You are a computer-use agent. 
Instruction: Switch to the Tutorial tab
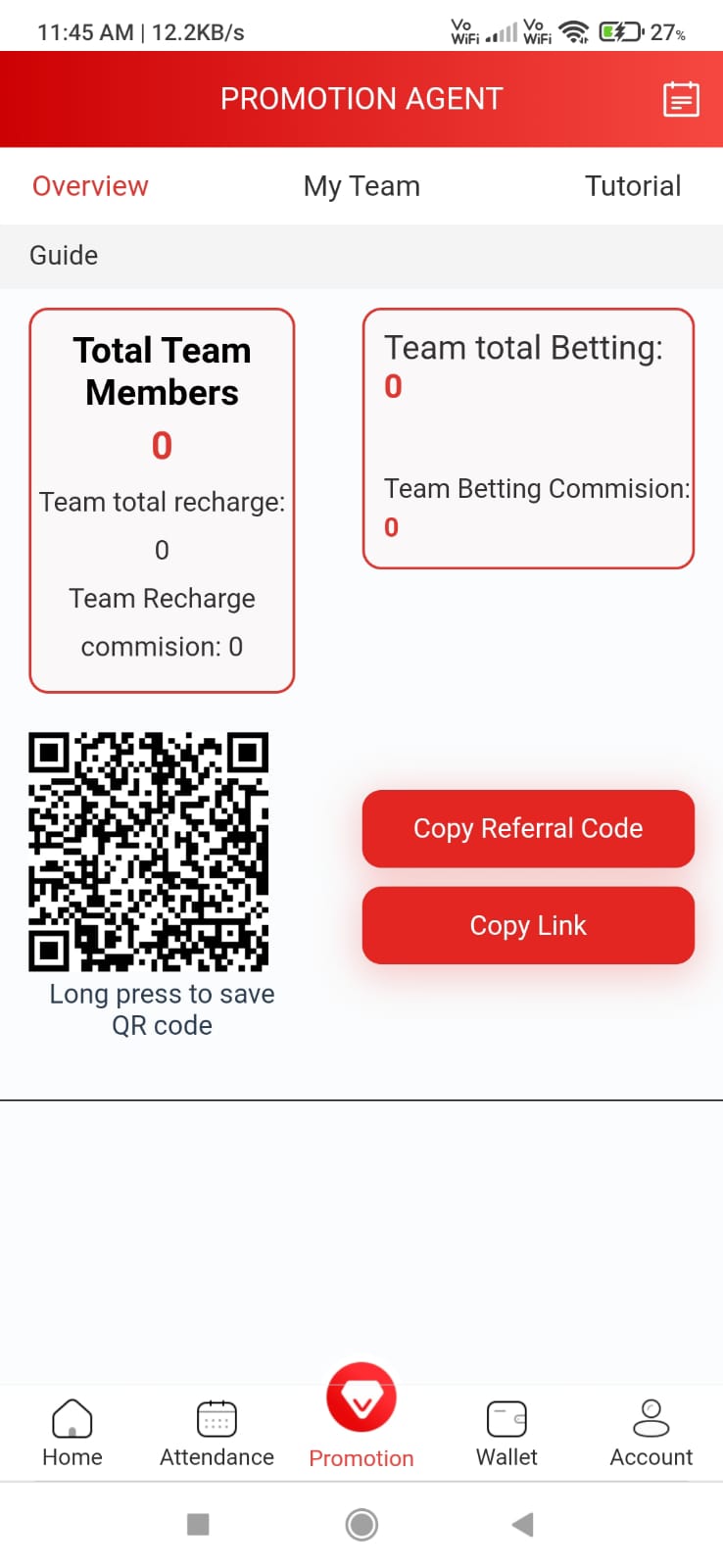tap(632, 186)
